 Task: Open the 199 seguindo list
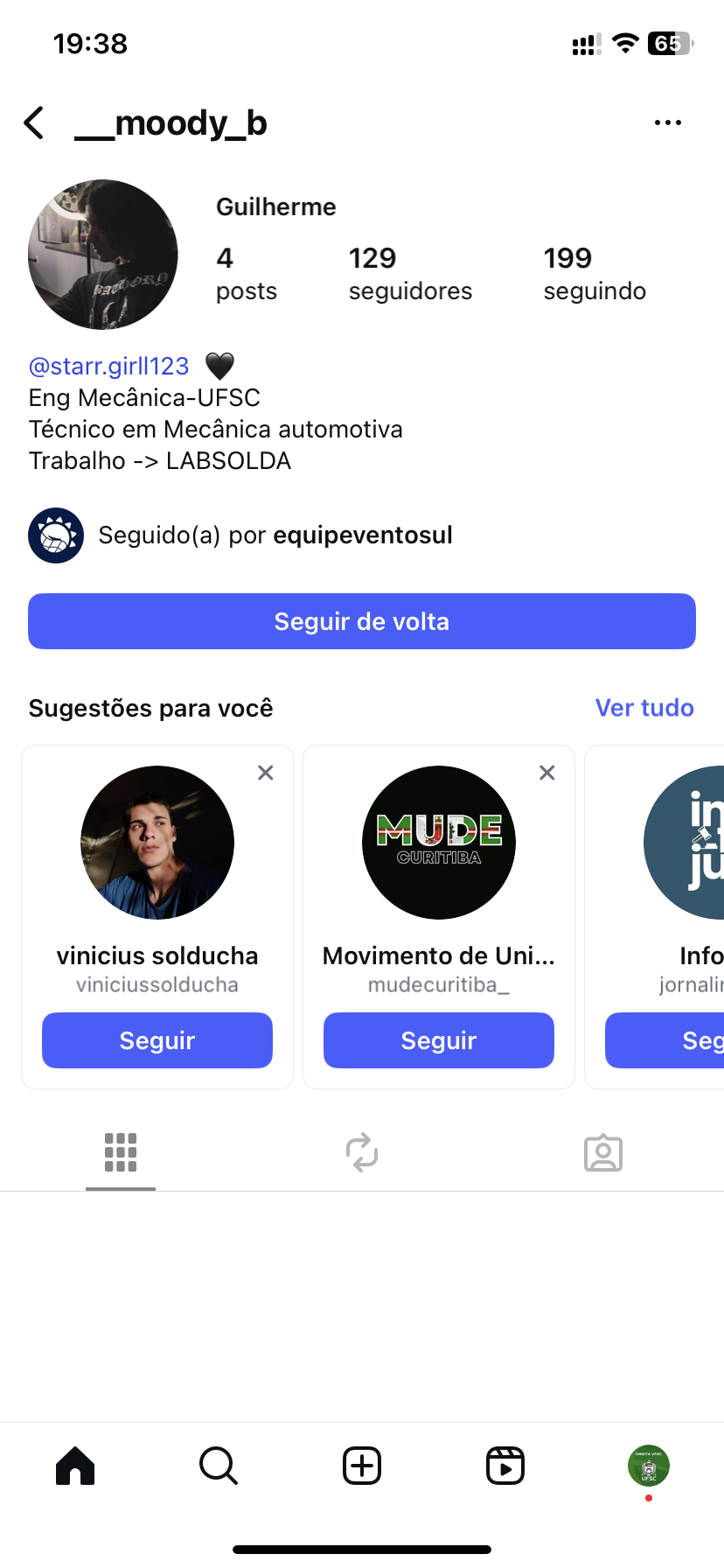pyautogui.click(x=595, y=273)
